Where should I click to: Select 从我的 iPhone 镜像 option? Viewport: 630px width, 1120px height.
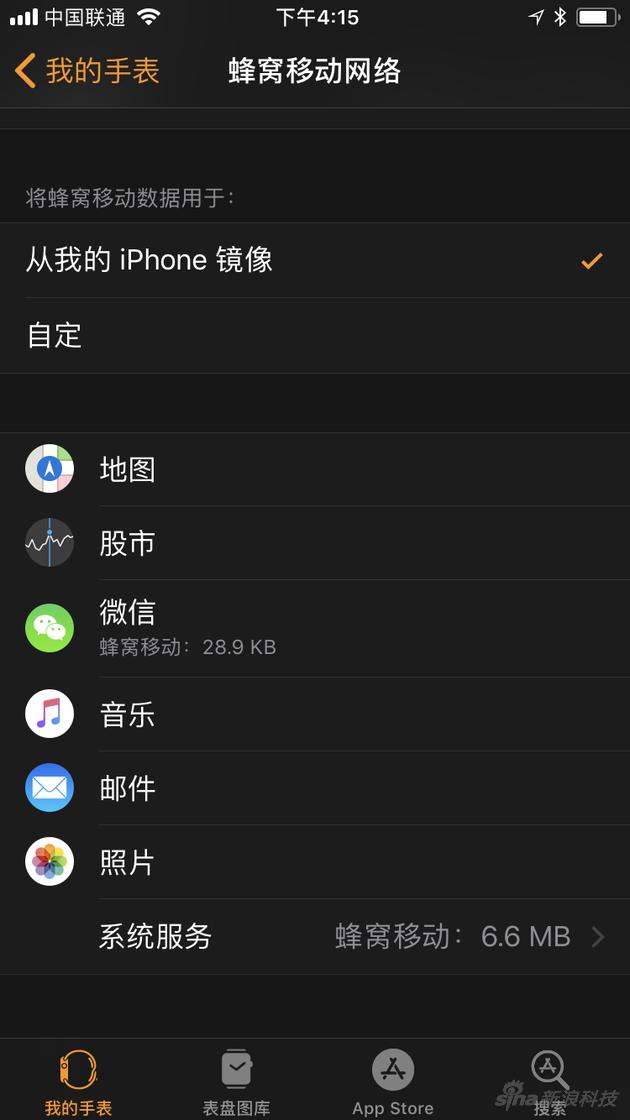click(315, 261)
